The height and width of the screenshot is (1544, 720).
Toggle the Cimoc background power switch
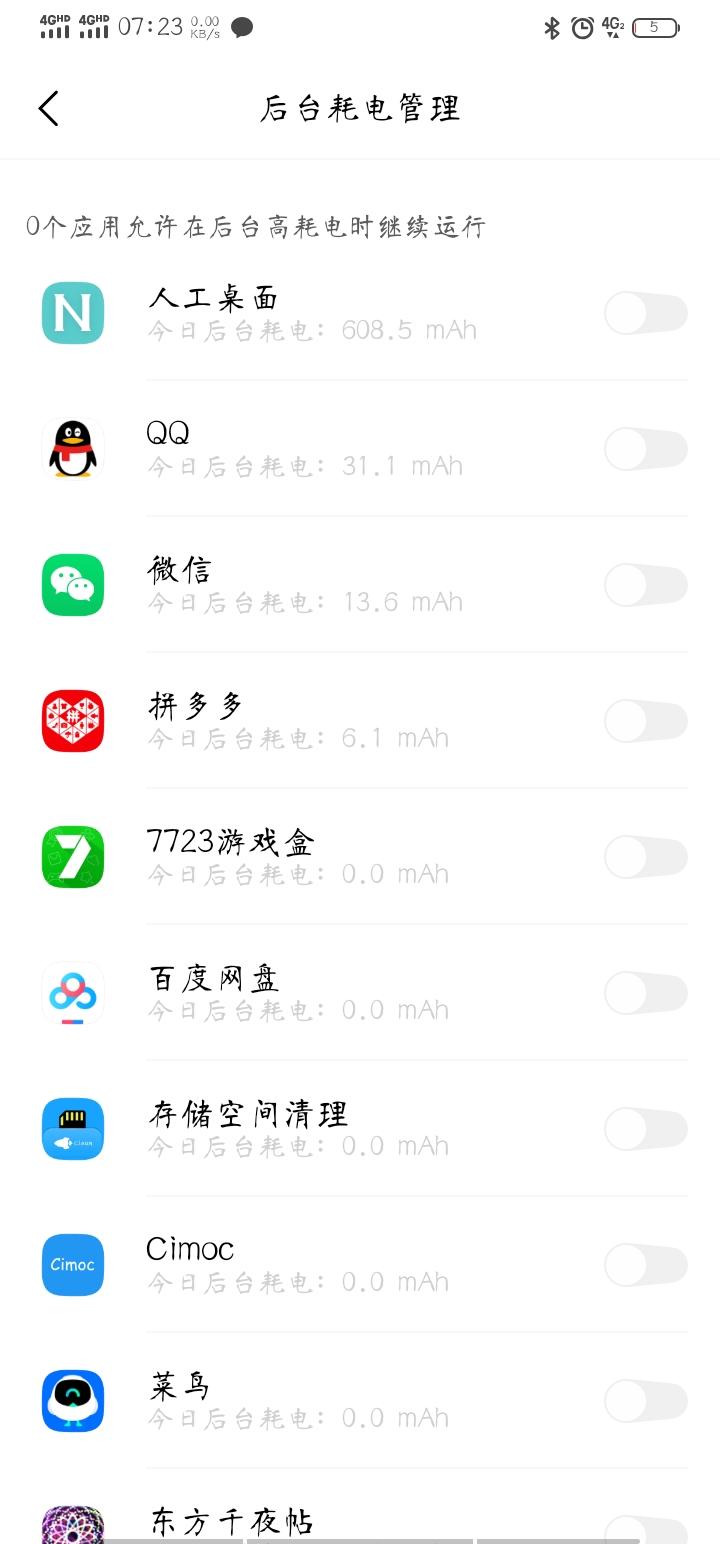tap(645, 1265)
